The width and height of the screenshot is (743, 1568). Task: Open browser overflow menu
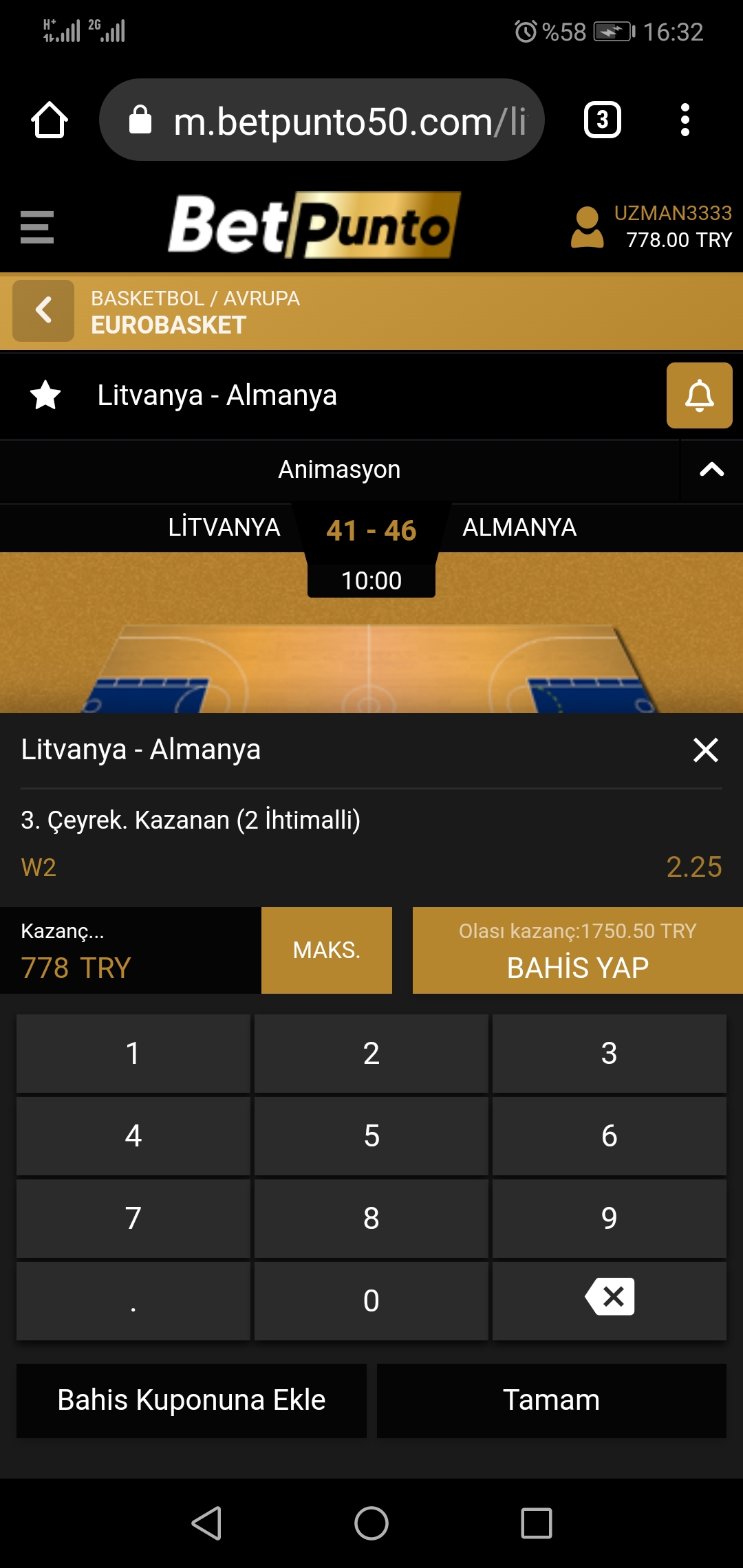[x=685, y=120]
